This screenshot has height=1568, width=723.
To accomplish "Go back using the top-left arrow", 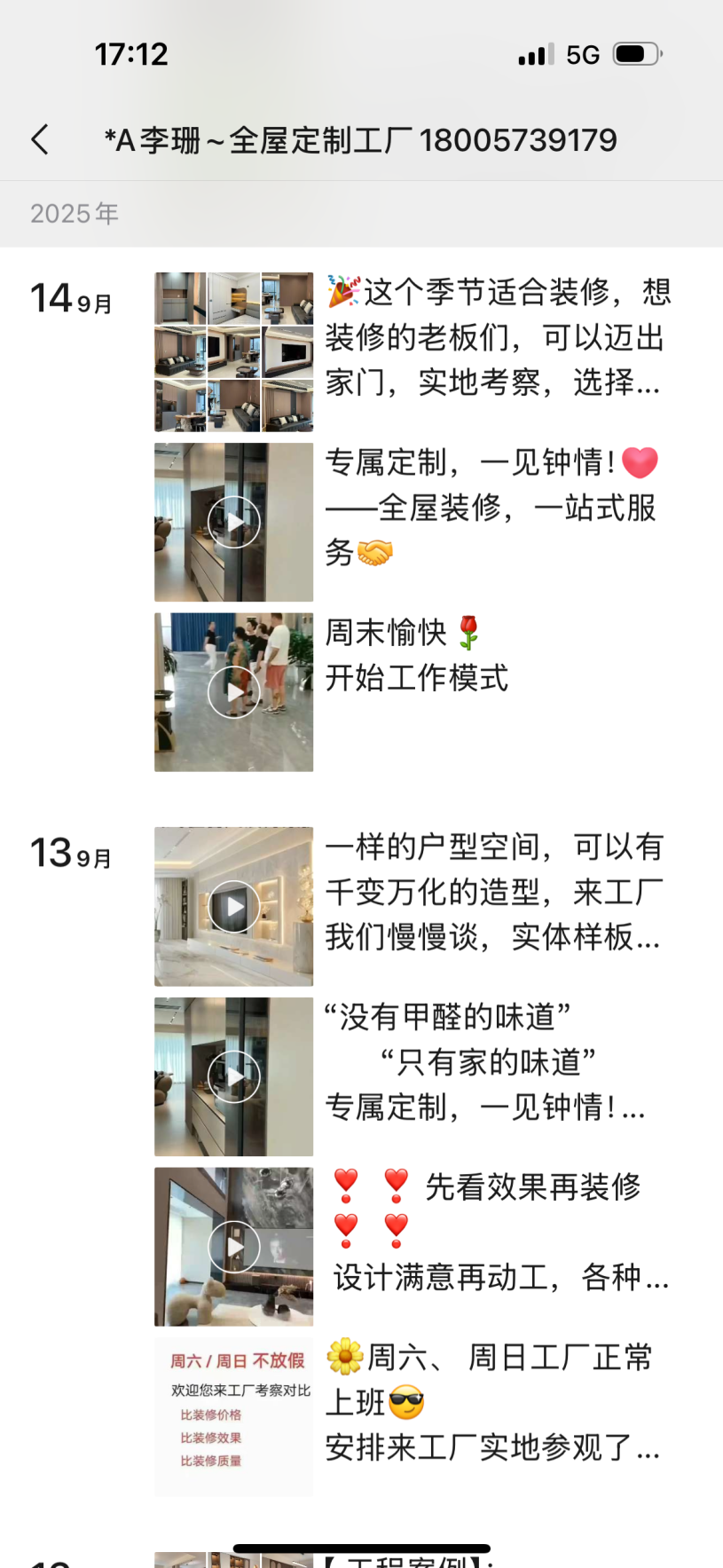I will [x=40, y=139].
